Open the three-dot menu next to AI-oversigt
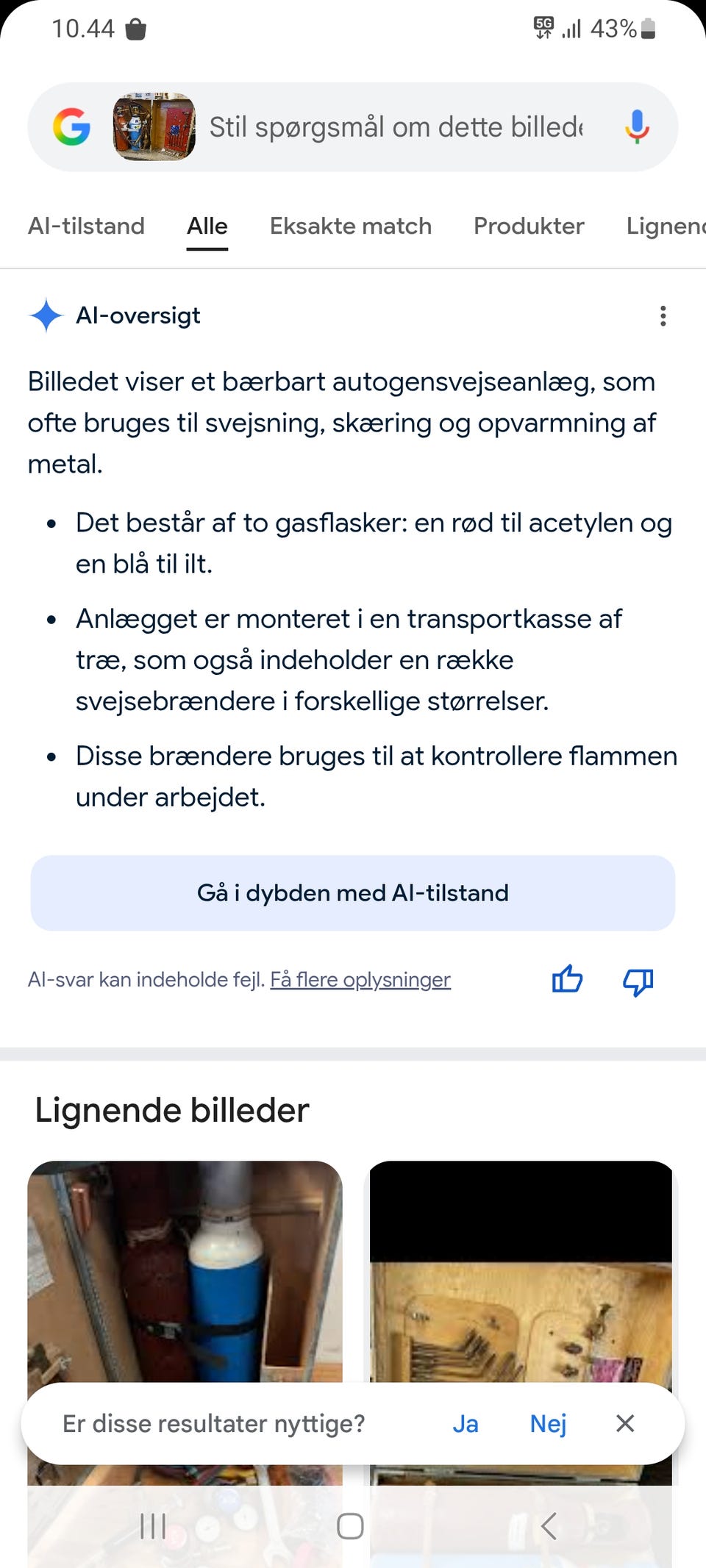The image size is (706, 1568). [663, 315]
